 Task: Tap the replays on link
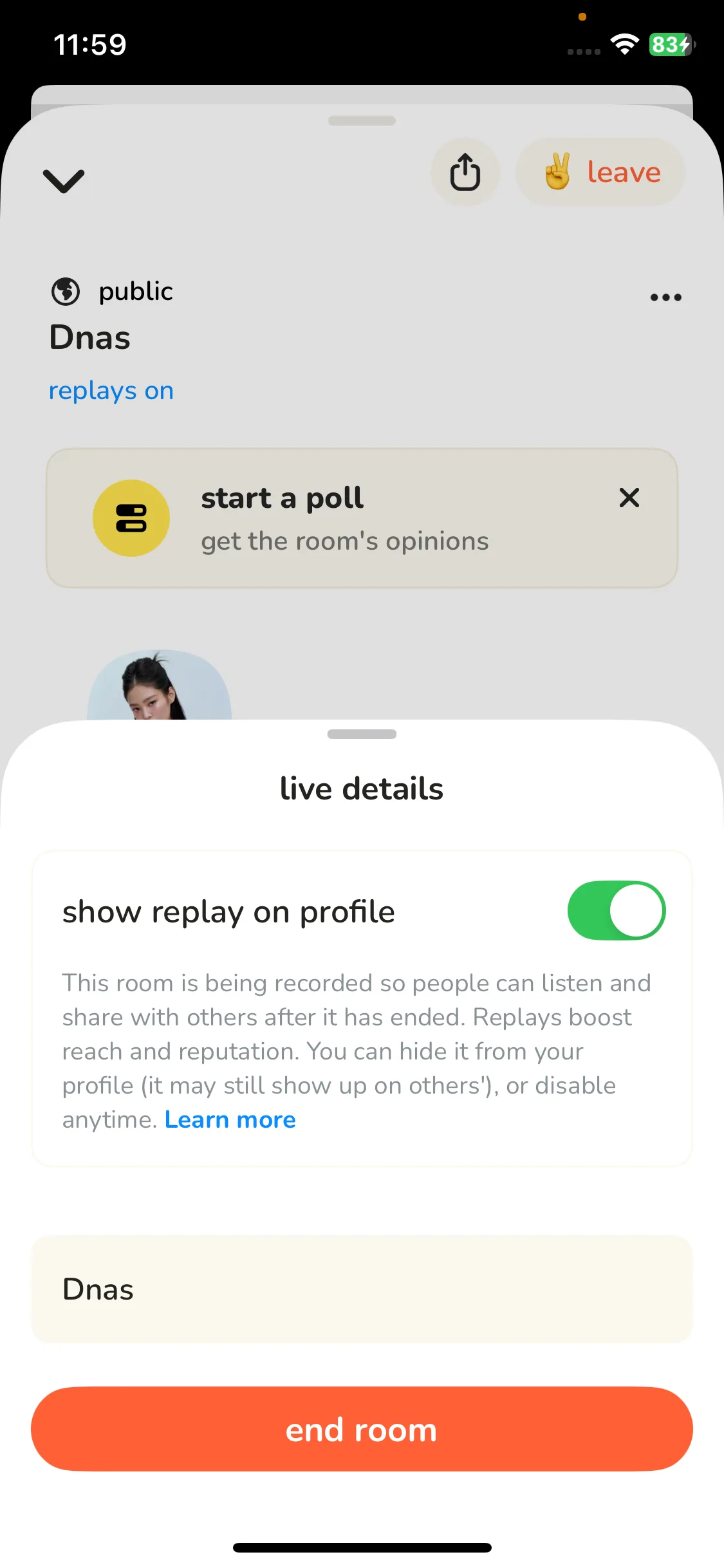pyautogui.click(x=111, y=391)
